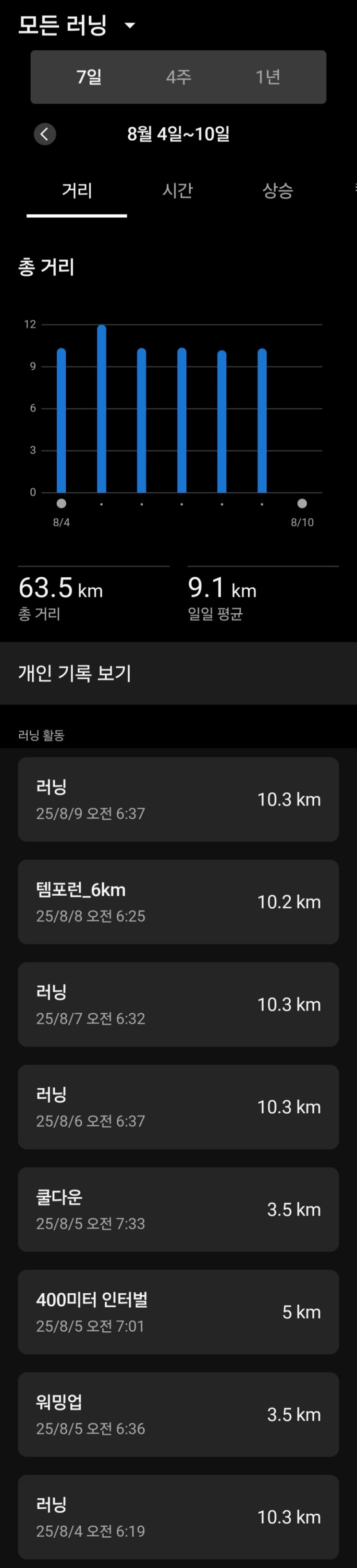Switch to the 4주 time range
The height and width of the screenshot is (1568, 357).
(179, 77)
